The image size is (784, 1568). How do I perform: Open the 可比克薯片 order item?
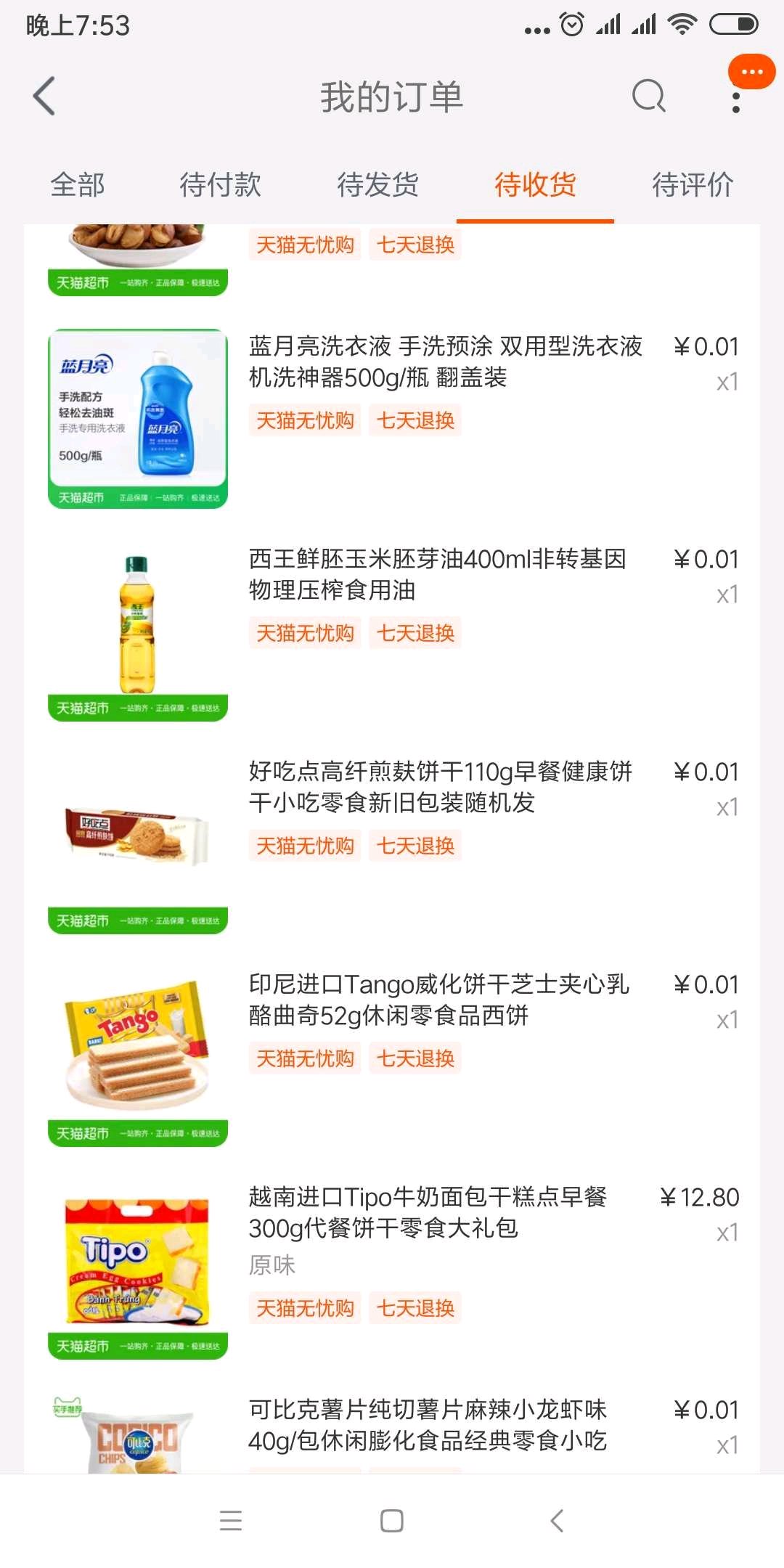427,1425
